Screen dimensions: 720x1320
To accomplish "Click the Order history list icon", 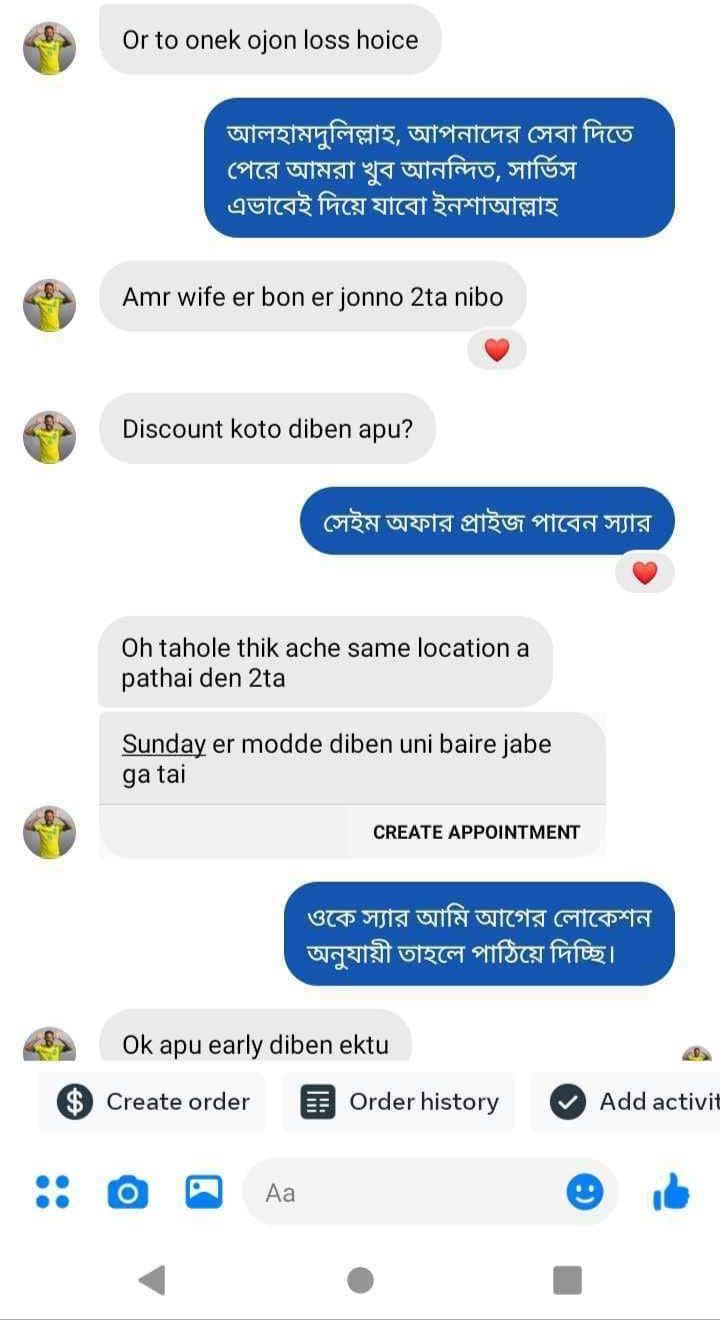I will (318, 1102).
